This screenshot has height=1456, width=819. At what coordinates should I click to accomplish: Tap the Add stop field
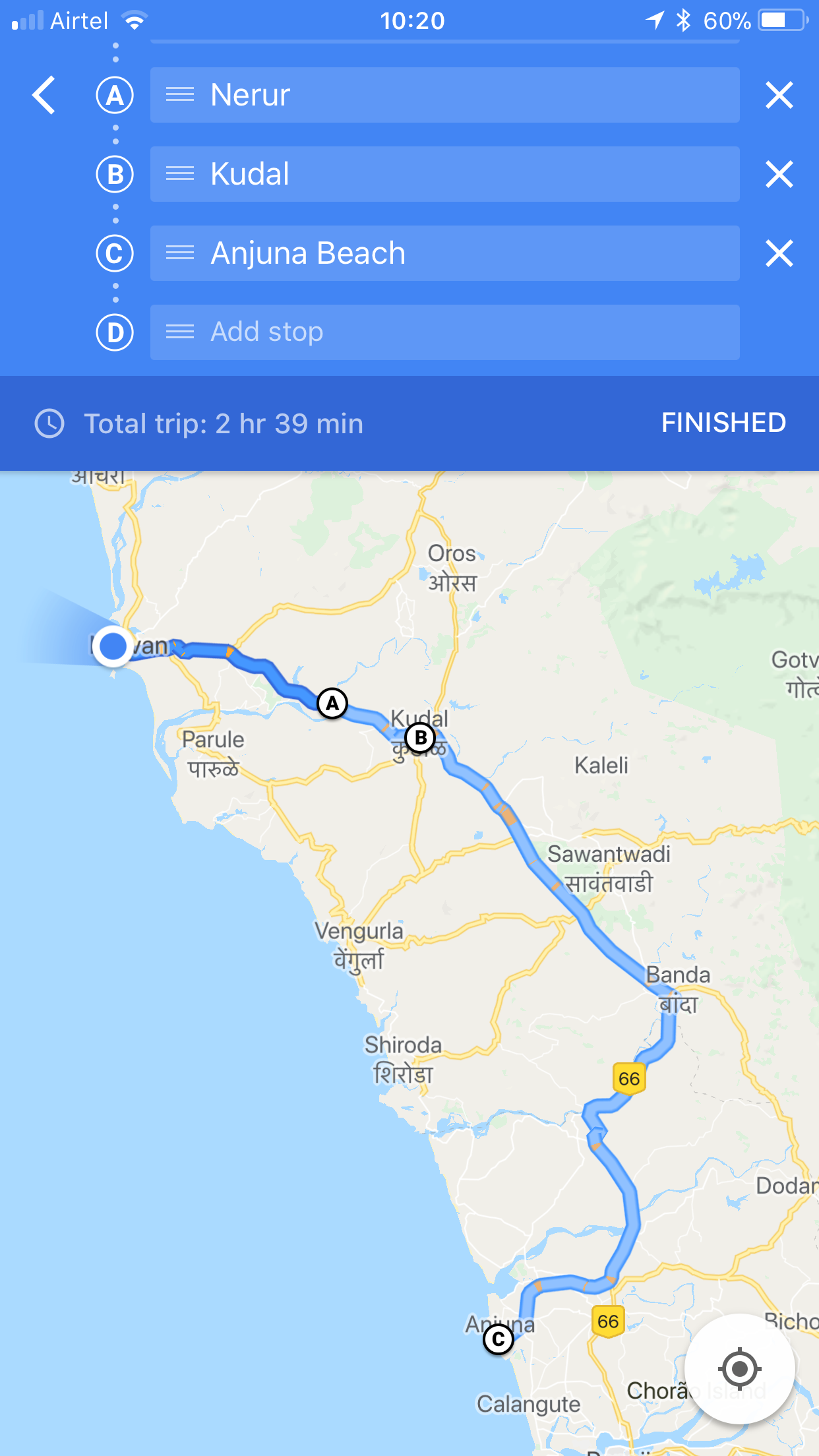point(444,332)
